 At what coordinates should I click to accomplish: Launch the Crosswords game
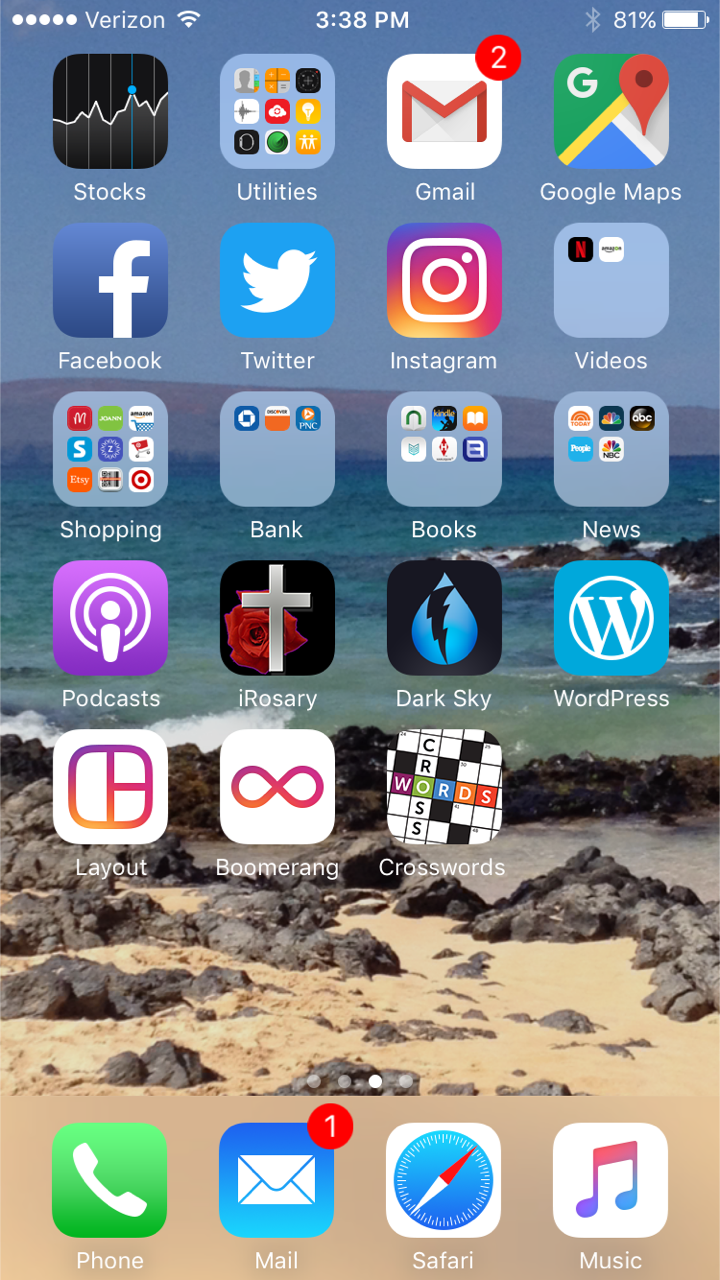[444, 787]
